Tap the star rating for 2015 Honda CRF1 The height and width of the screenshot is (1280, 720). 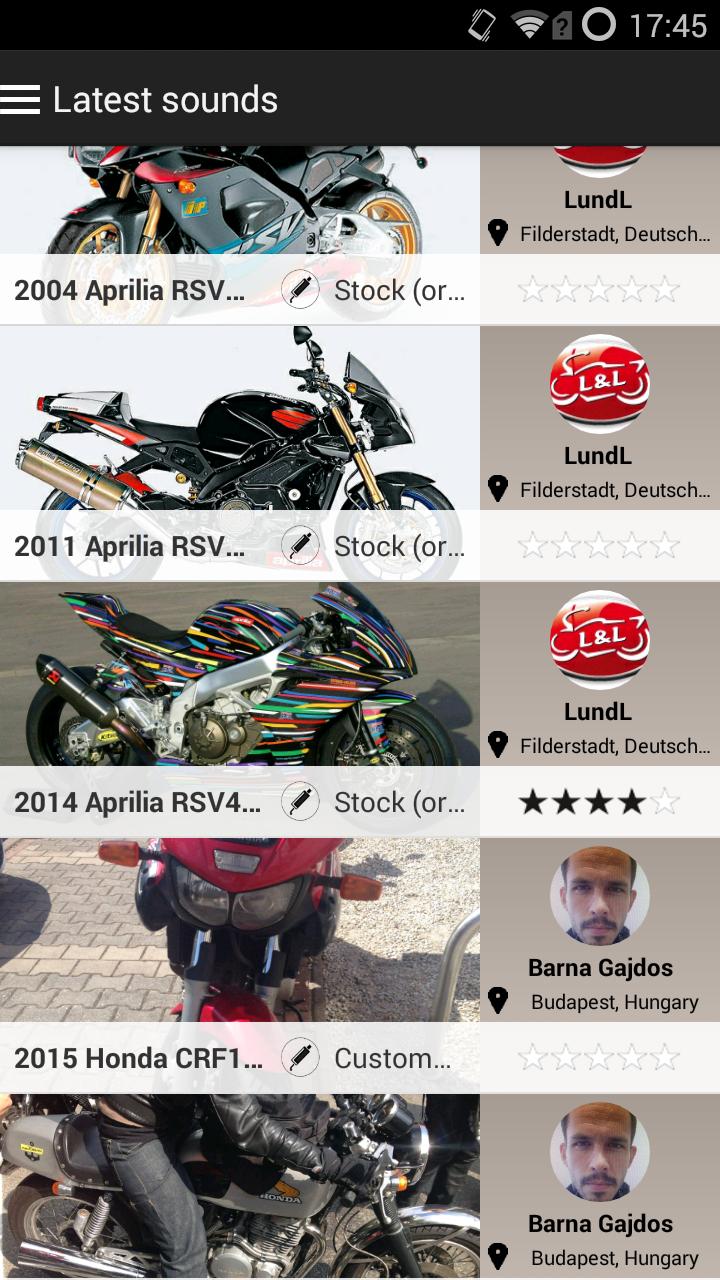pos(598,1058)
